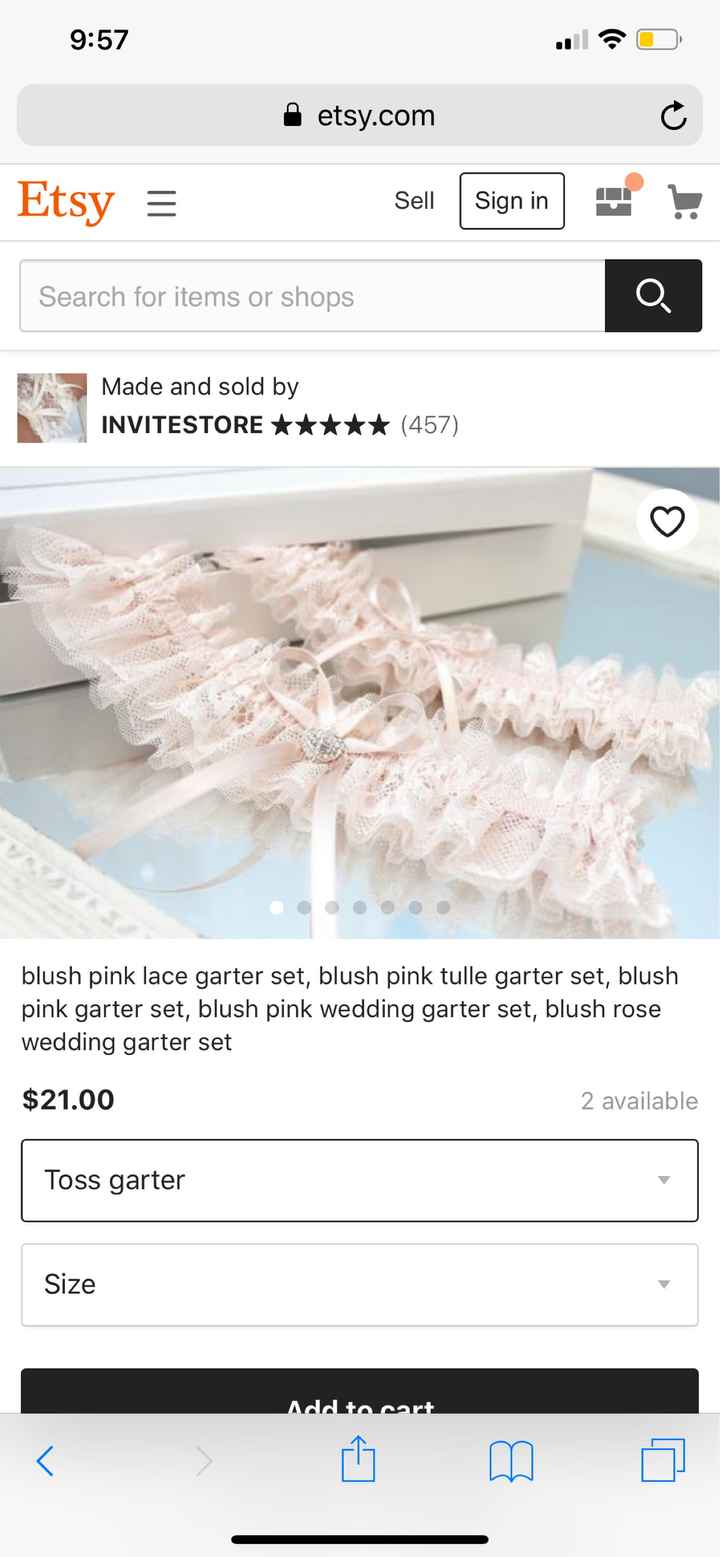This screenshot has width=720, height=1557.
Task: Tap Sell in the top menu
Action: coord(413,201)
